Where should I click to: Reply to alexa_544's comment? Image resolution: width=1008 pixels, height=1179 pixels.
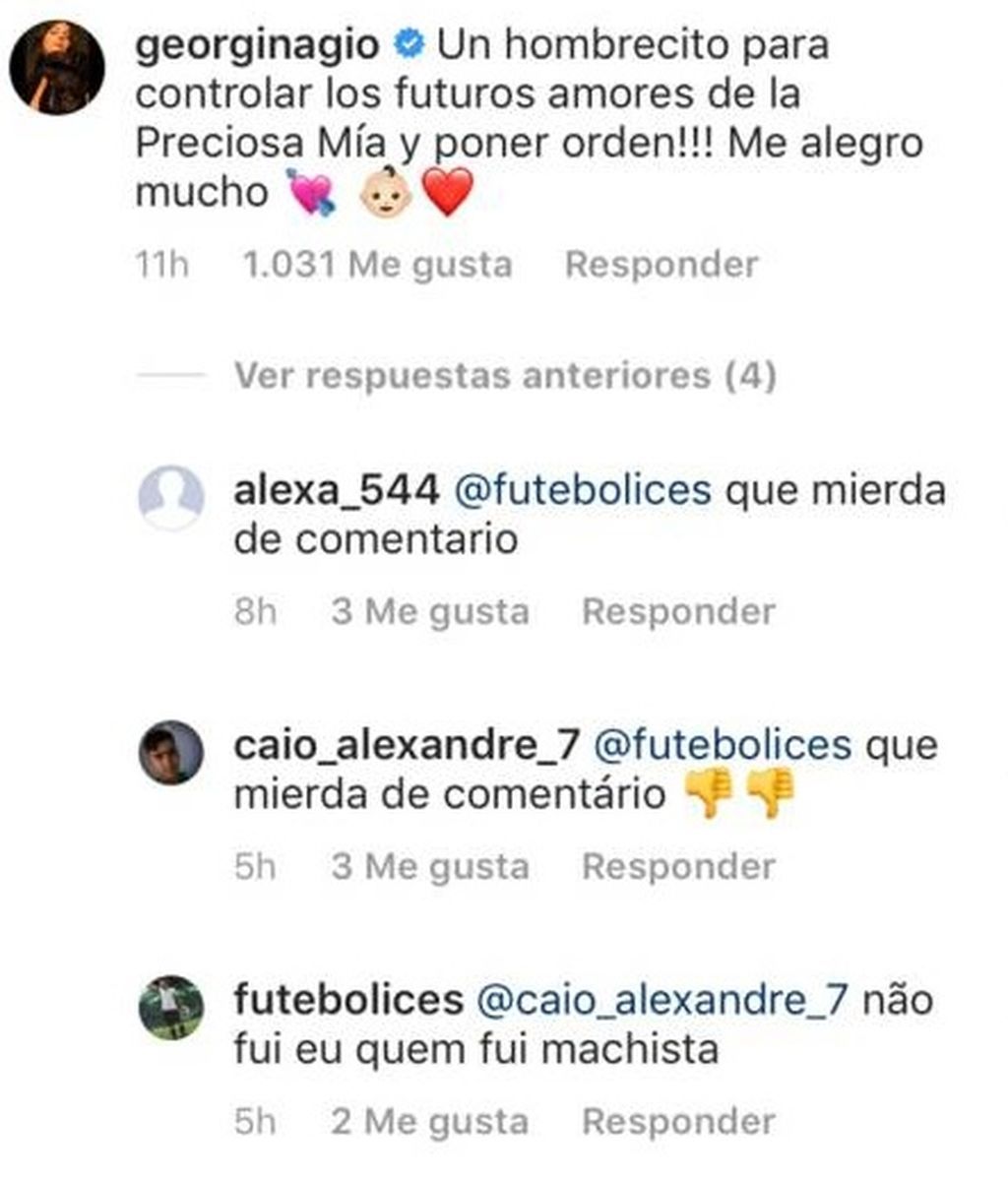678,612
